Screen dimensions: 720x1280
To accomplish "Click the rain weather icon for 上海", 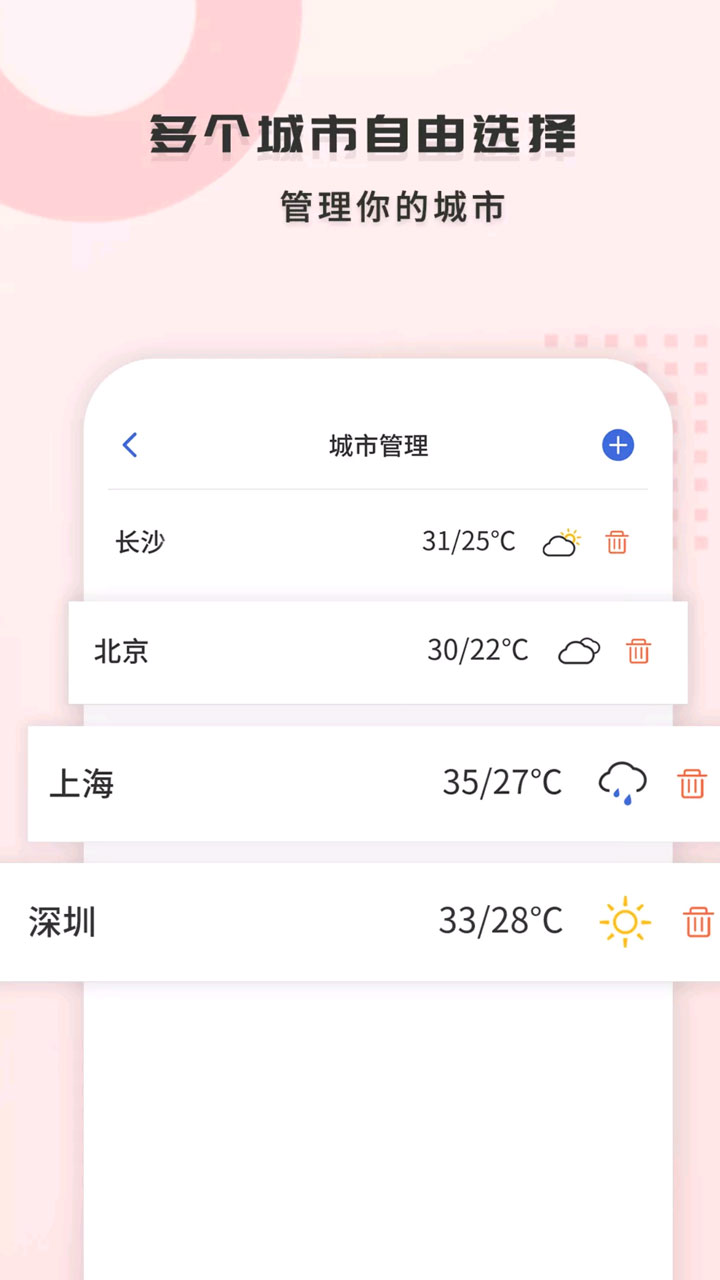I will 622,783.
